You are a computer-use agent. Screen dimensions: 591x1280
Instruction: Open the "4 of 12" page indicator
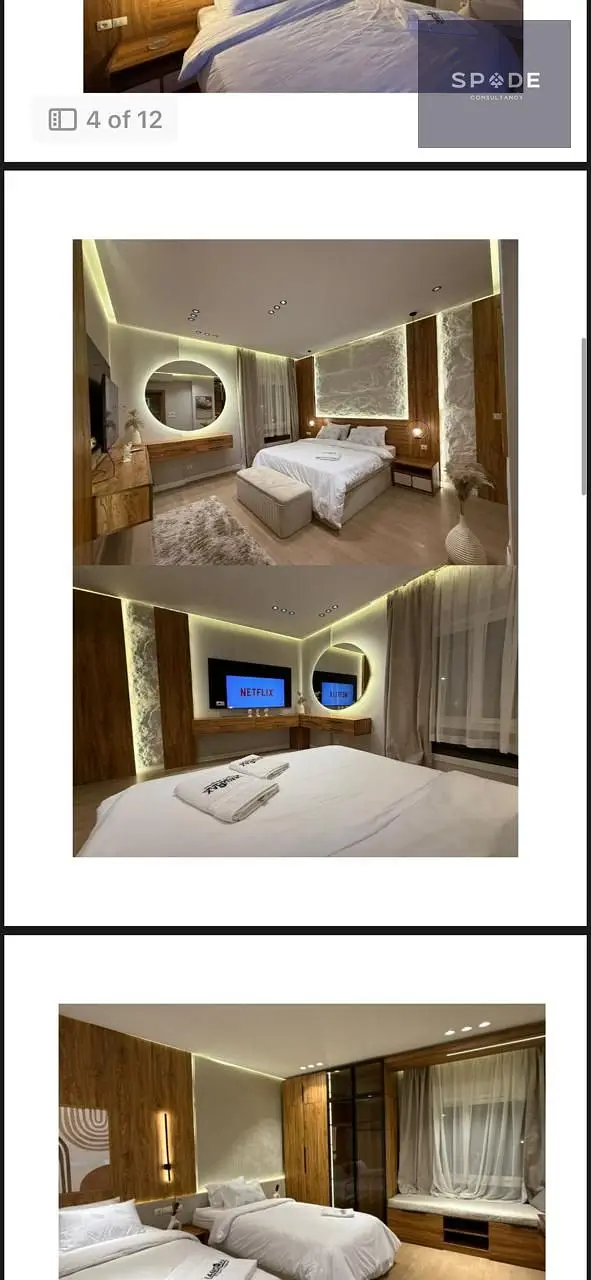[105, 120]
